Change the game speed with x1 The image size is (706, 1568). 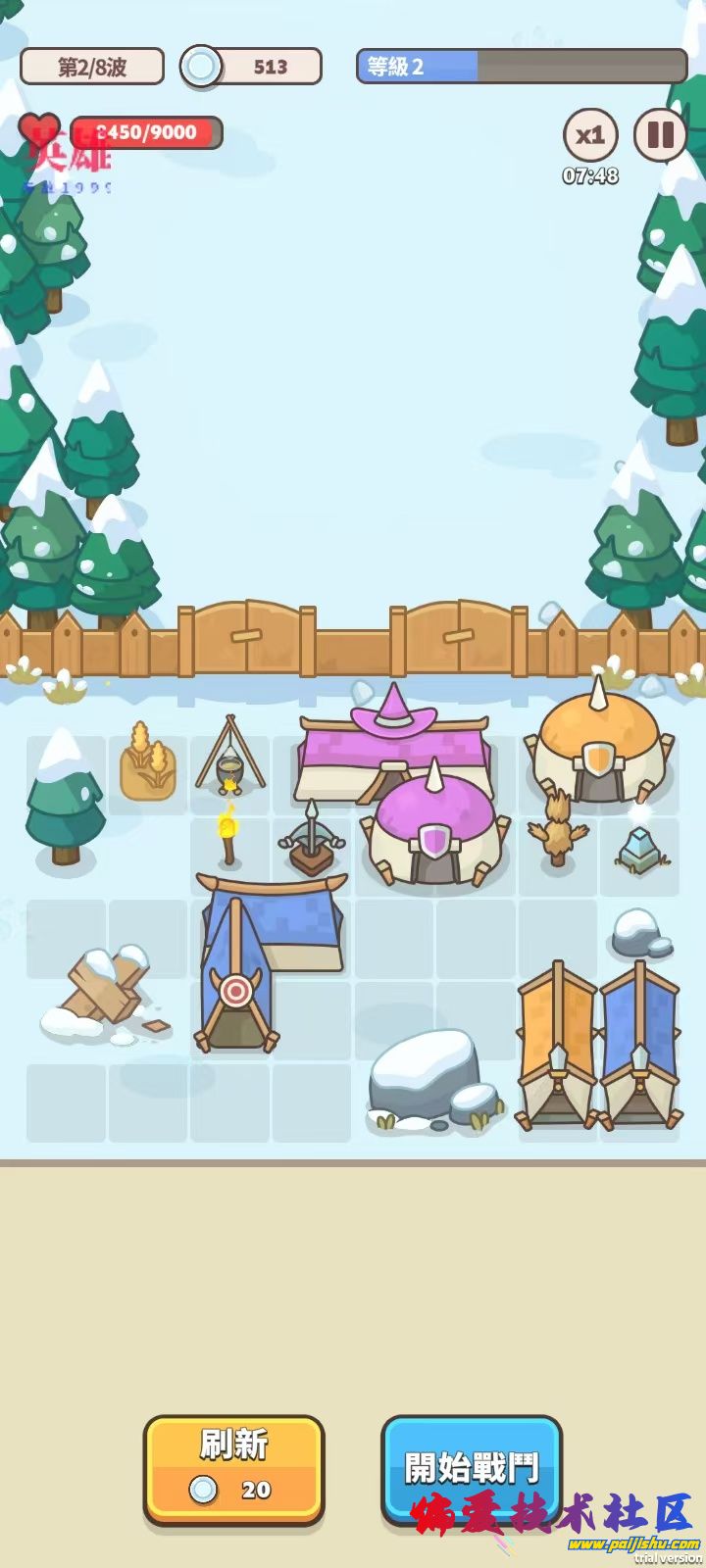coord(590,134)
